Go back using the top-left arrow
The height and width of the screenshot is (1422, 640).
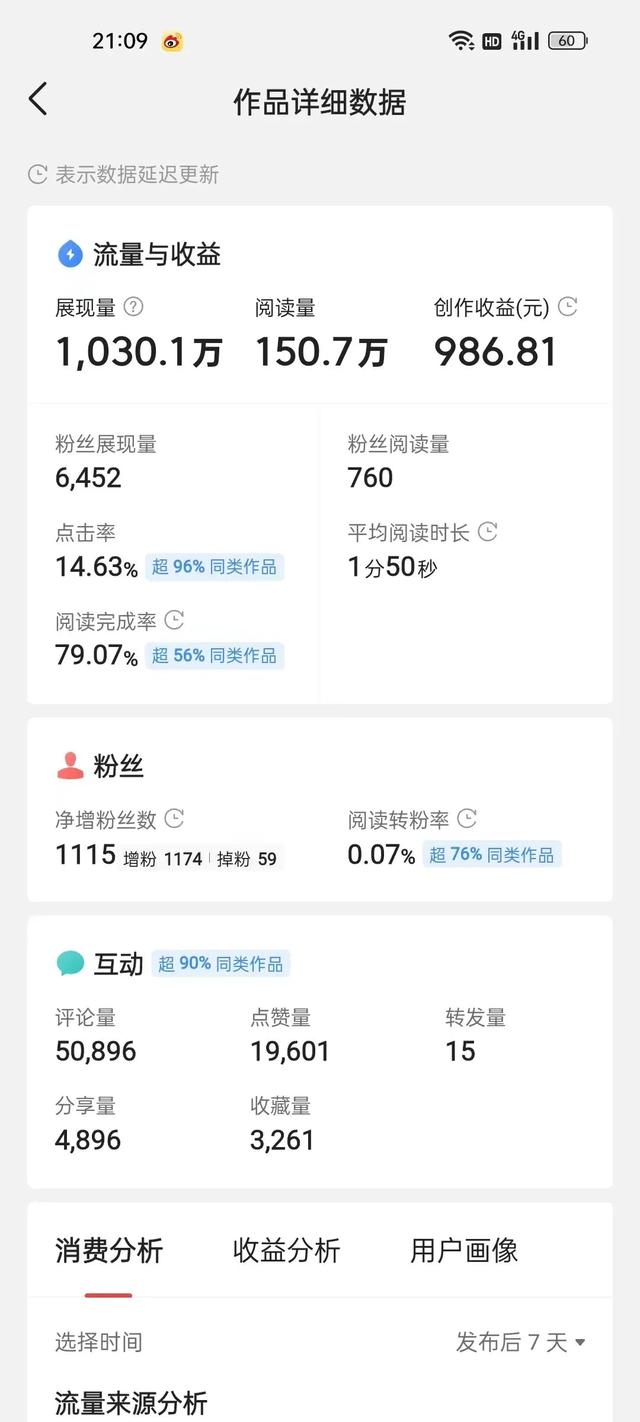click(38, 99)
